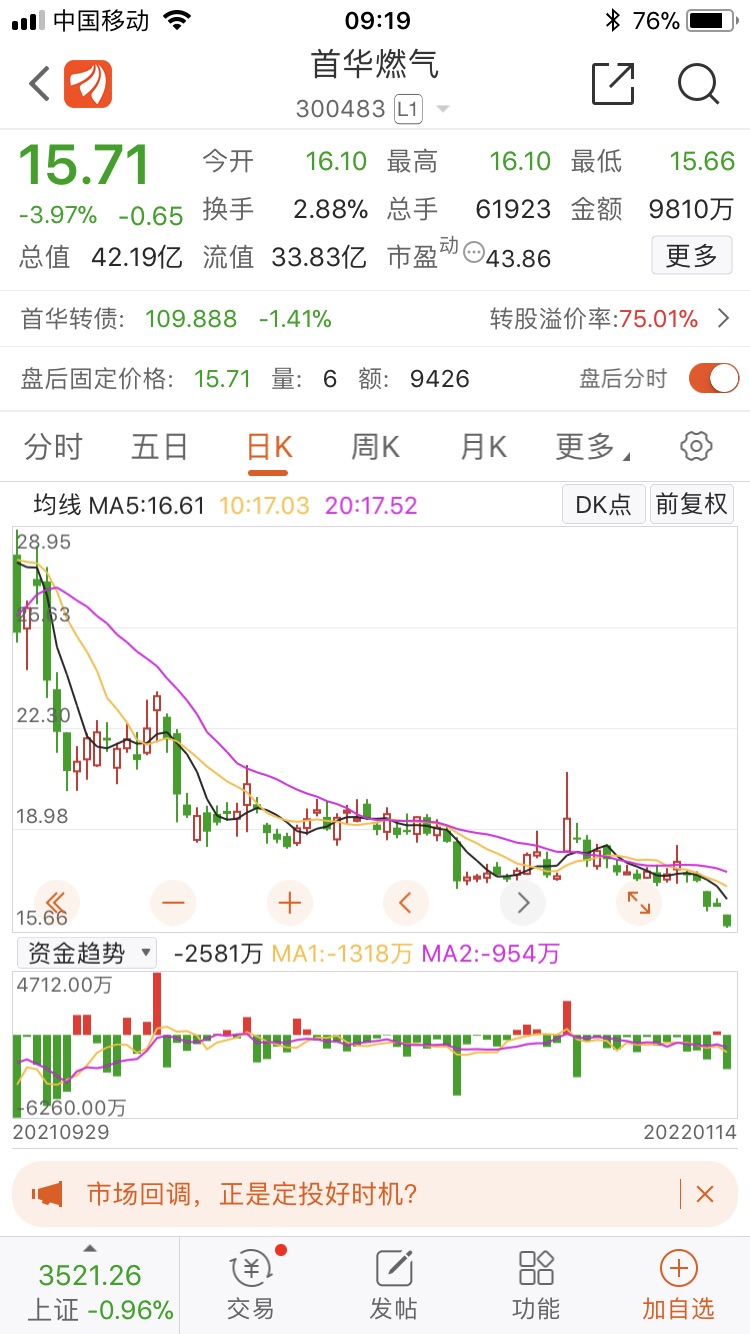Open the search magnifier
This screenshot has height=1334, width=750.
(698, 84)
